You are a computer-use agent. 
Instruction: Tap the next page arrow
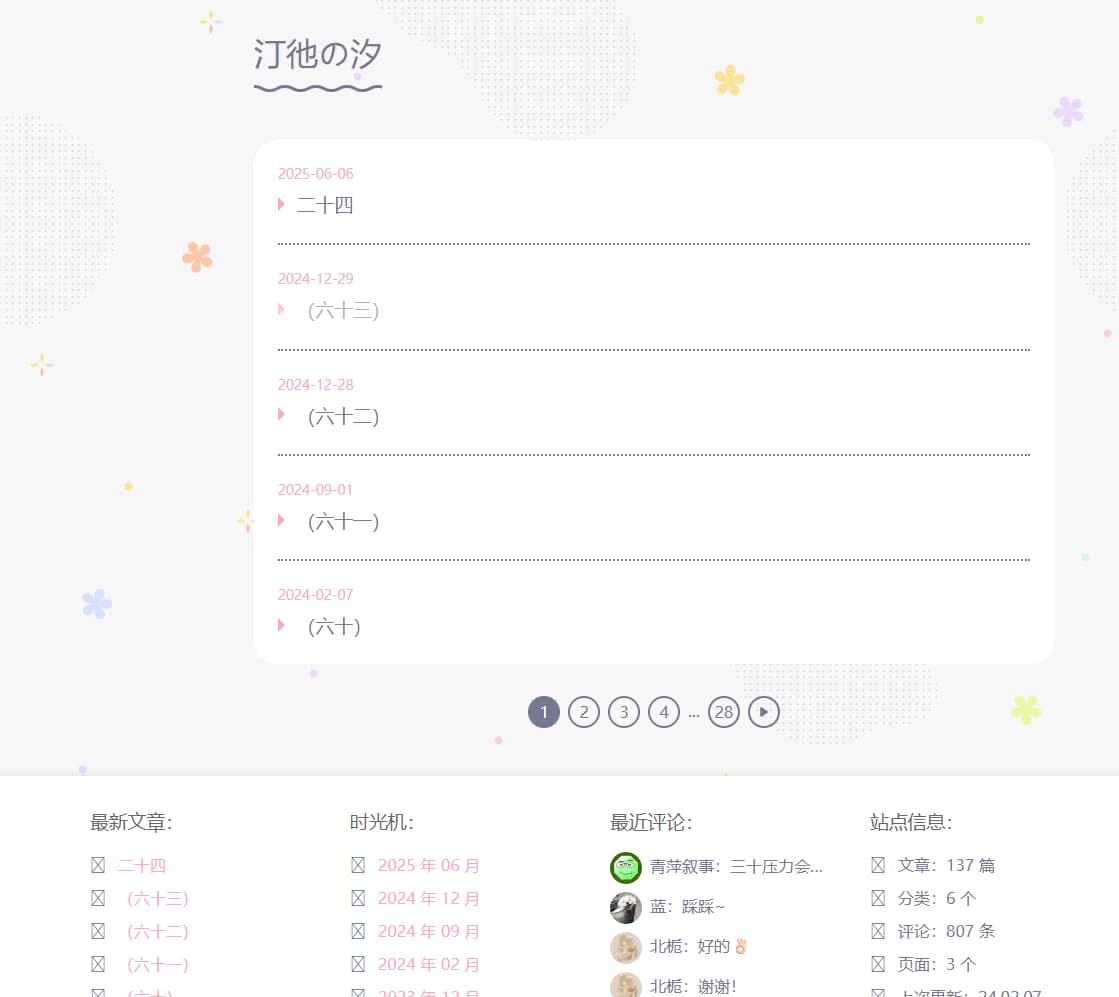(x=764, y=712)
